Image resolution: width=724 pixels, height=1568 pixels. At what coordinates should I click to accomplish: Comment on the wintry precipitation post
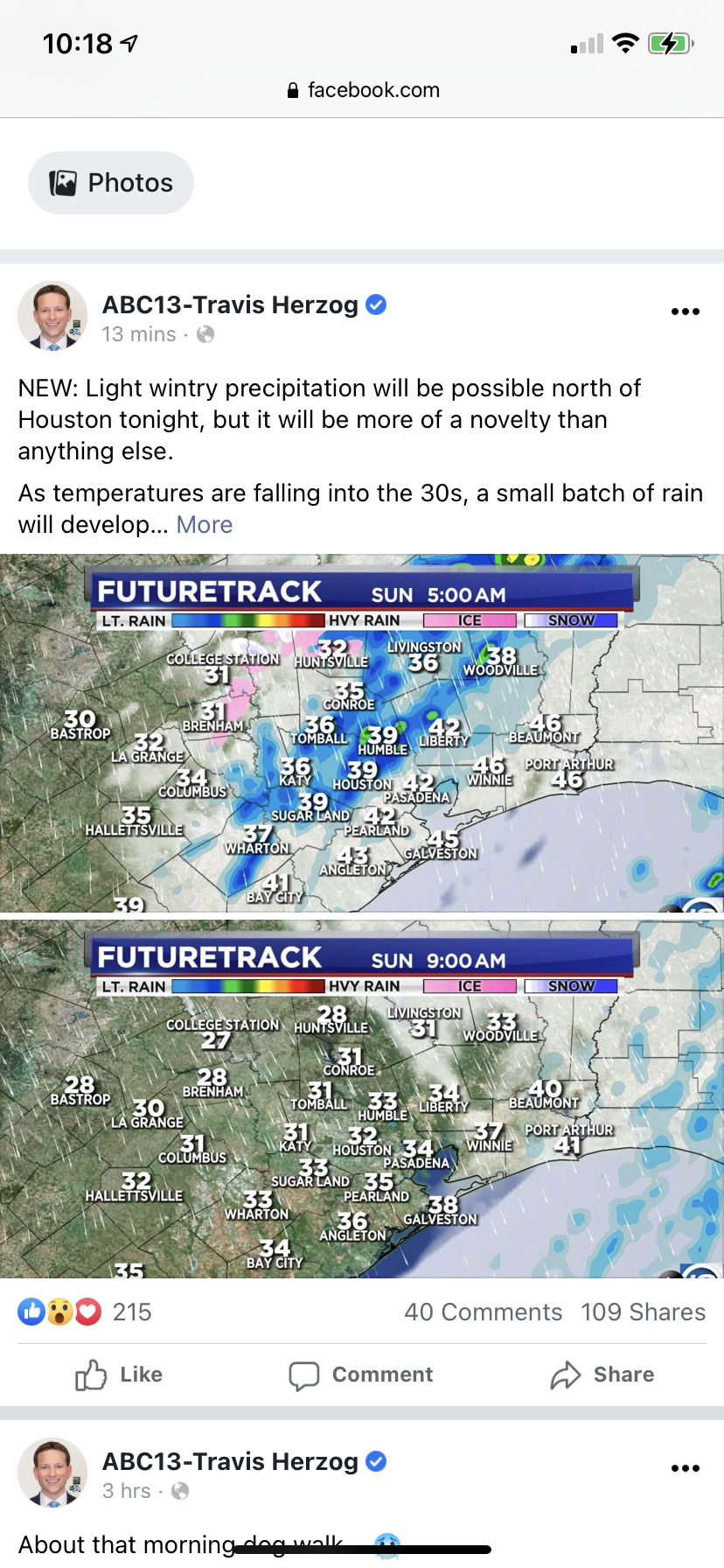coord(361,1375)
